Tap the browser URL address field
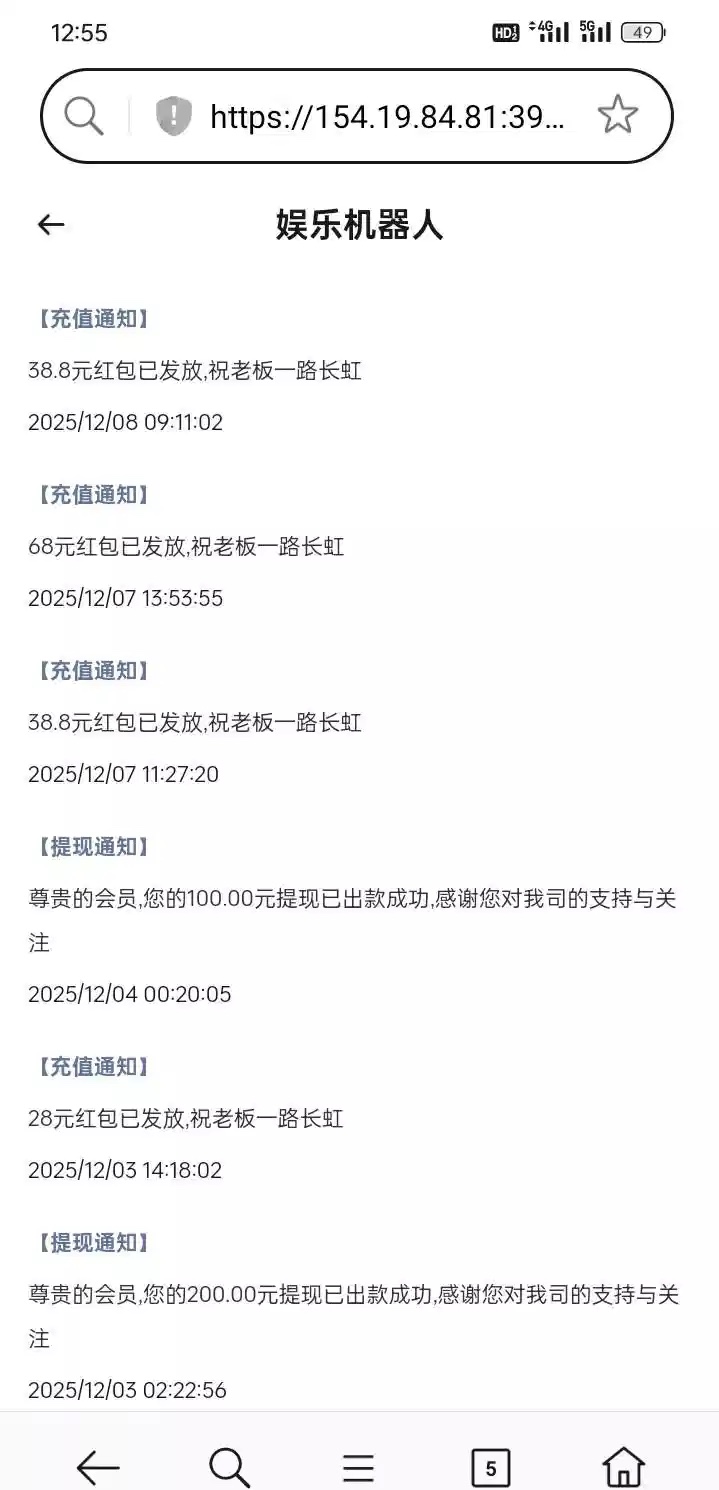Image resolution: width=719 pixels, height=1490 pixels. click(x=387, y=117)
